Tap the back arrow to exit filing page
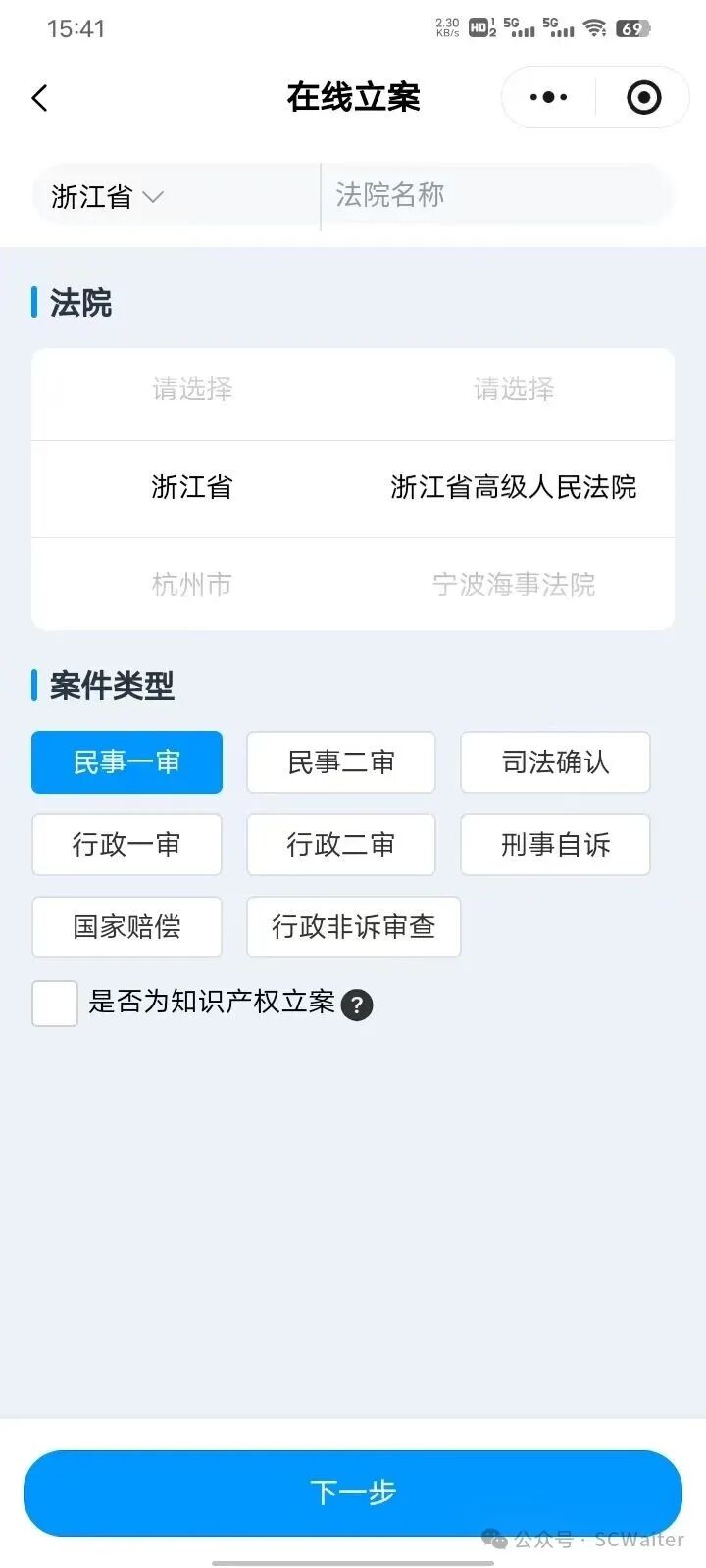This screenshot has width=706, height=1568. (x=39, y=97)
